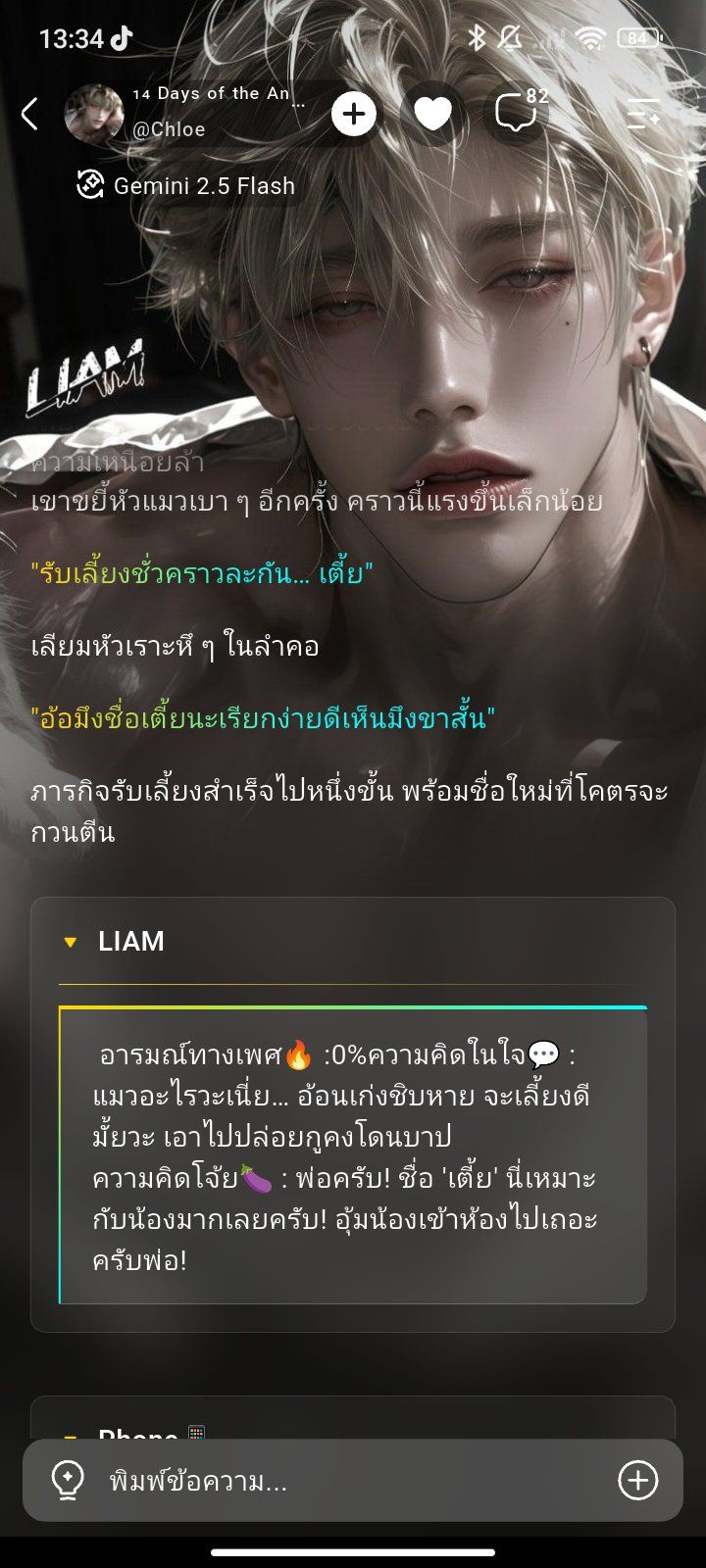Go back using the top-left arrow

click(30, 114)
